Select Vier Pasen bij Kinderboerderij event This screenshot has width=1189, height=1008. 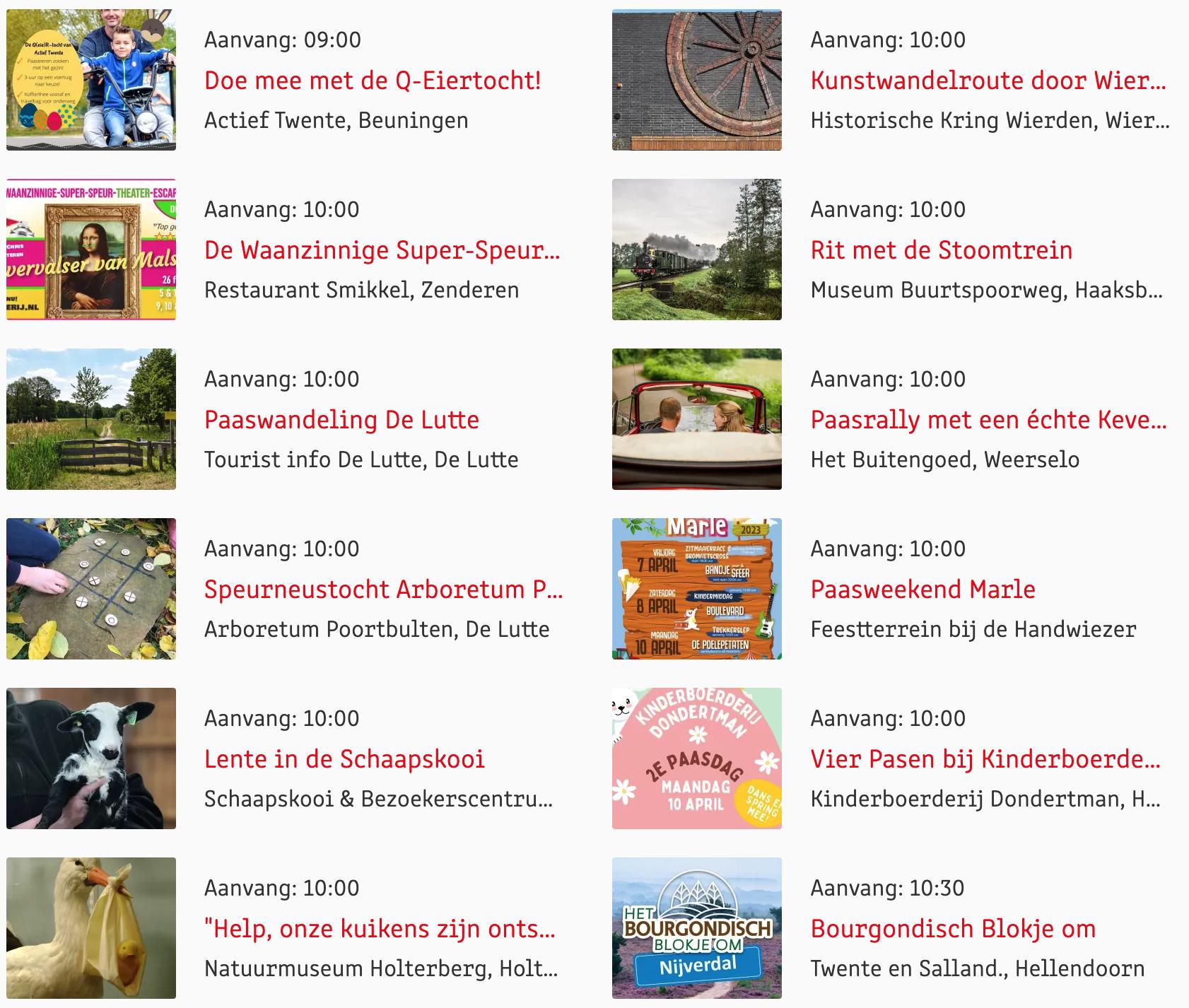coord(985,759)
